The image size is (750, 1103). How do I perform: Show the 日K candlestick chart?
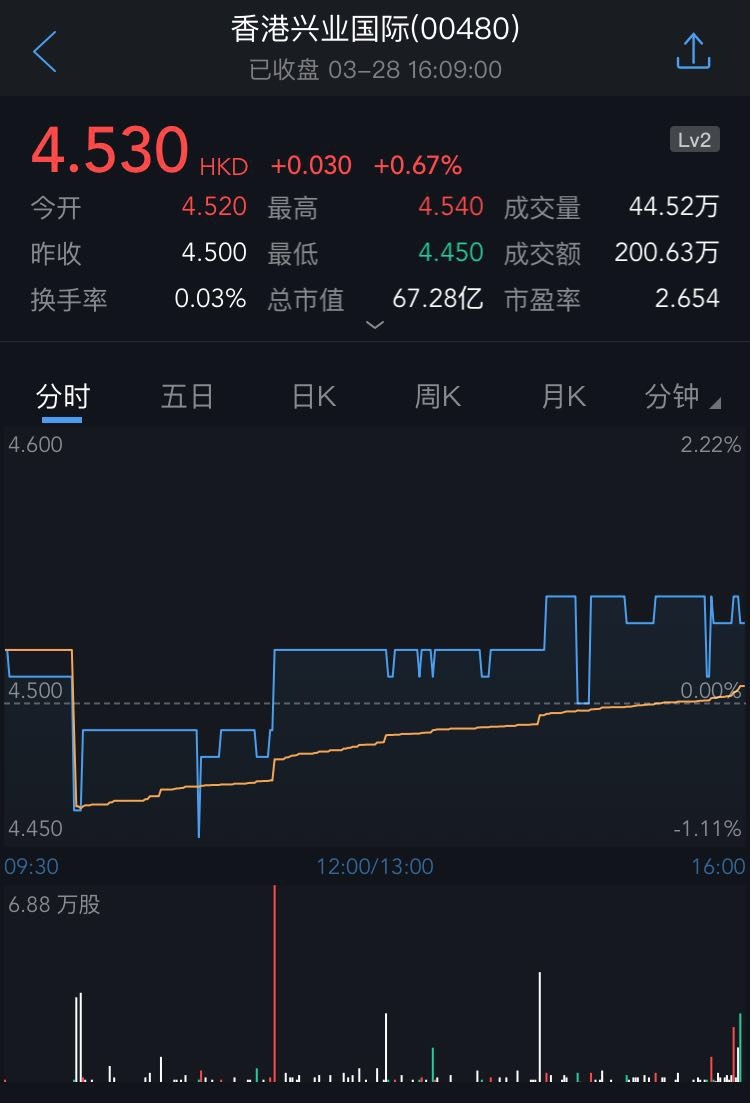tap(313, 397)
